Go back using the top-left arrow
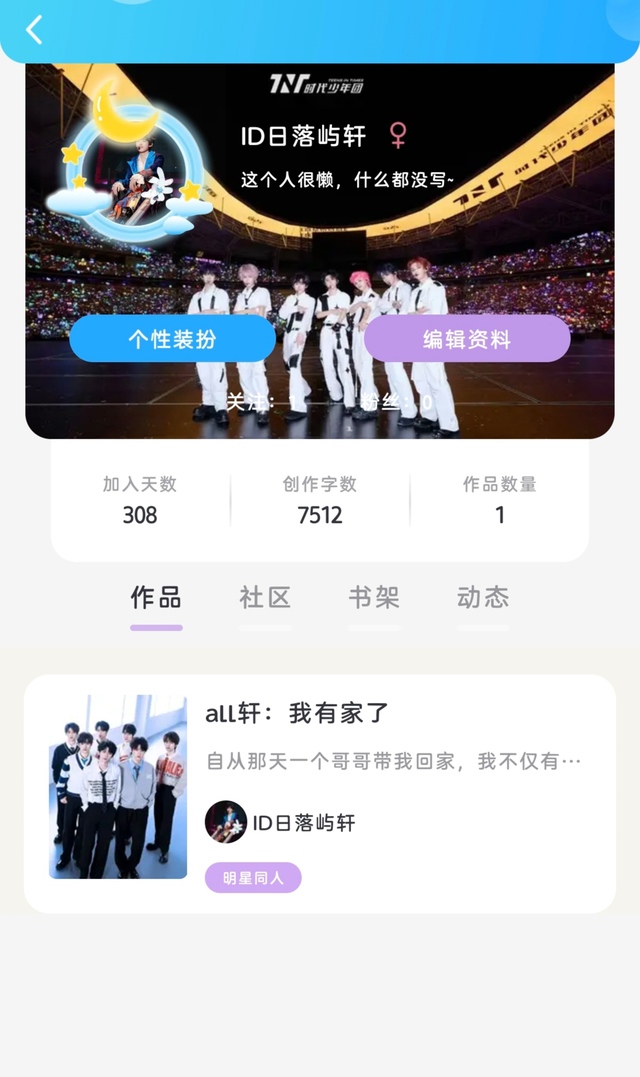Image resolution: width=640 pixels, height=1077 pixels. tap(34, 30)
